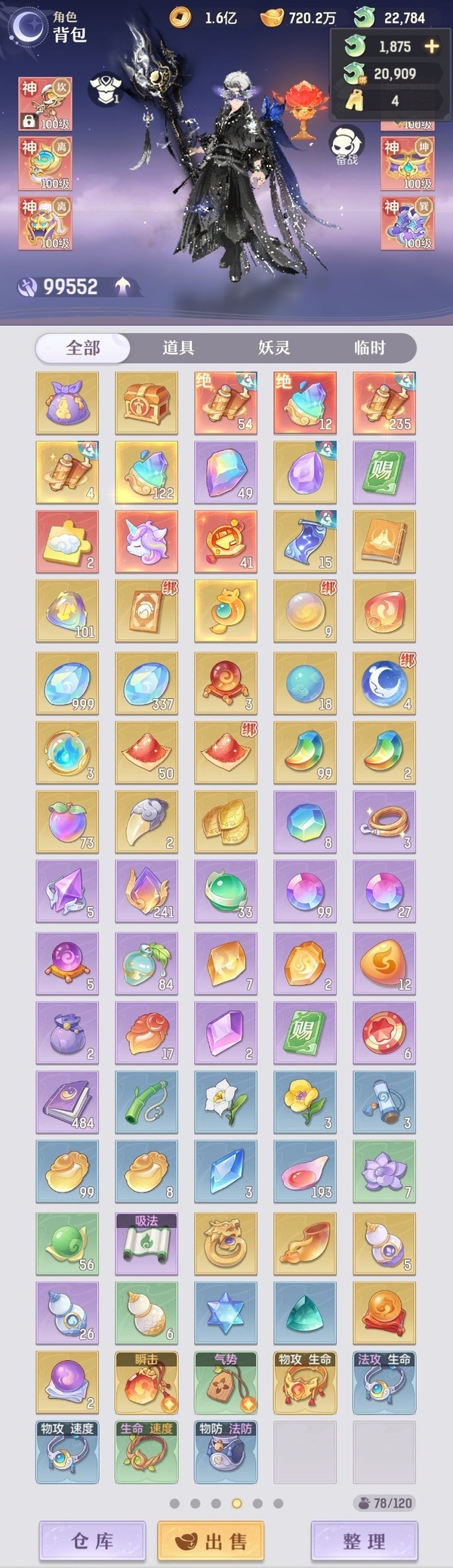Open the 物攻 生命 accessory item

pos(305,1382)
